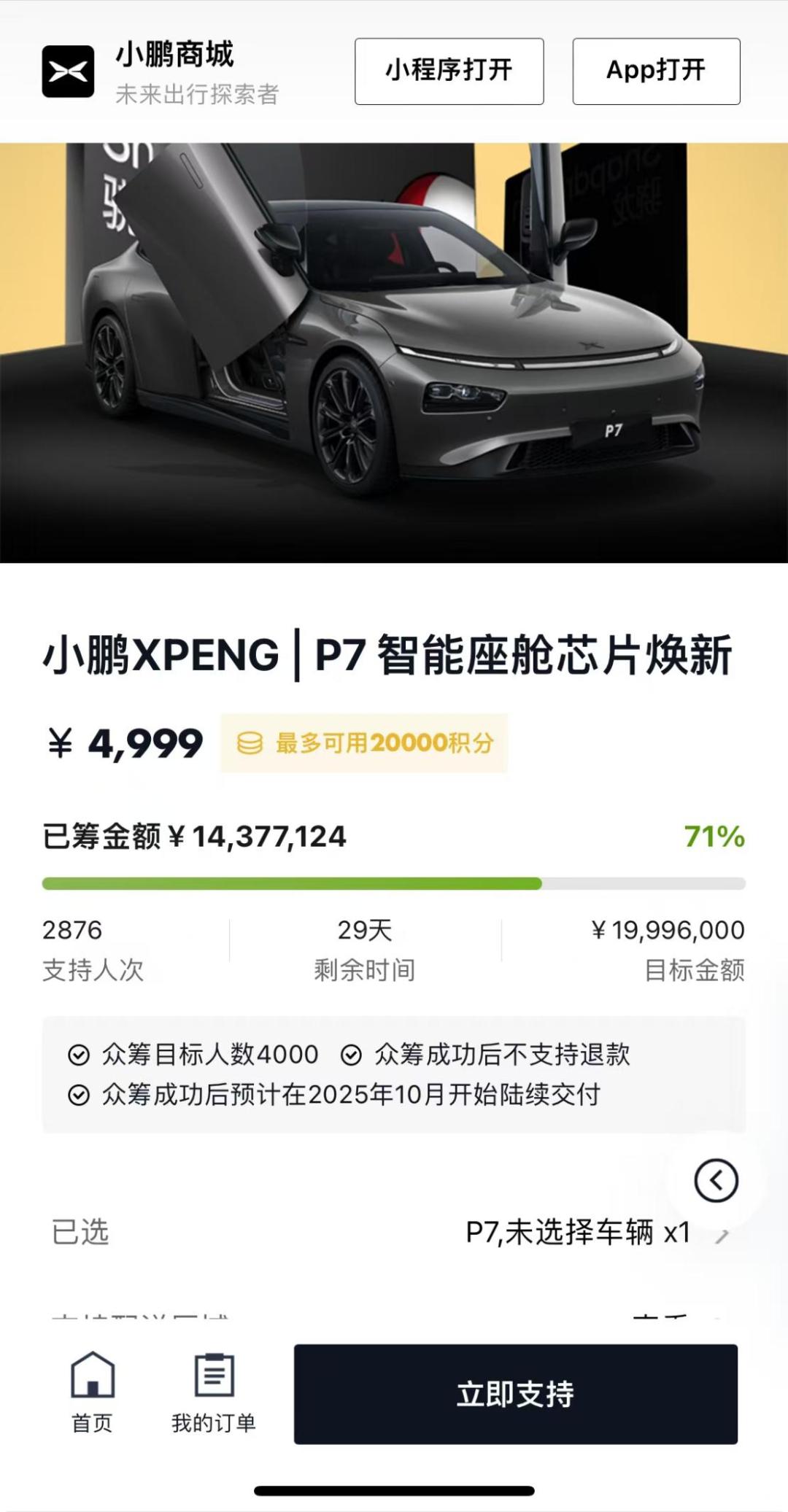Open the 已选 P7 vehicle selection row
The image size is (788, 1512).
point(394,1233)
